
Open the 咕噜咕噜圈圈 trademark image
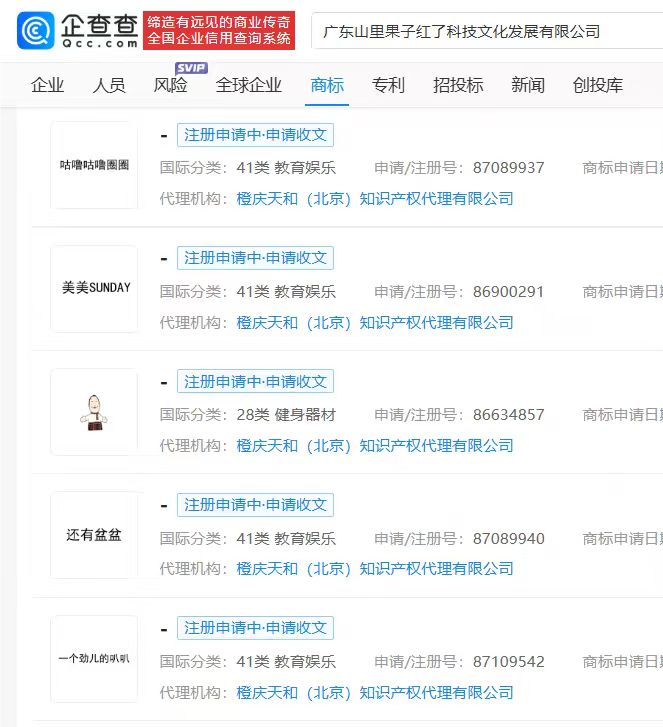tap(94, 165)
